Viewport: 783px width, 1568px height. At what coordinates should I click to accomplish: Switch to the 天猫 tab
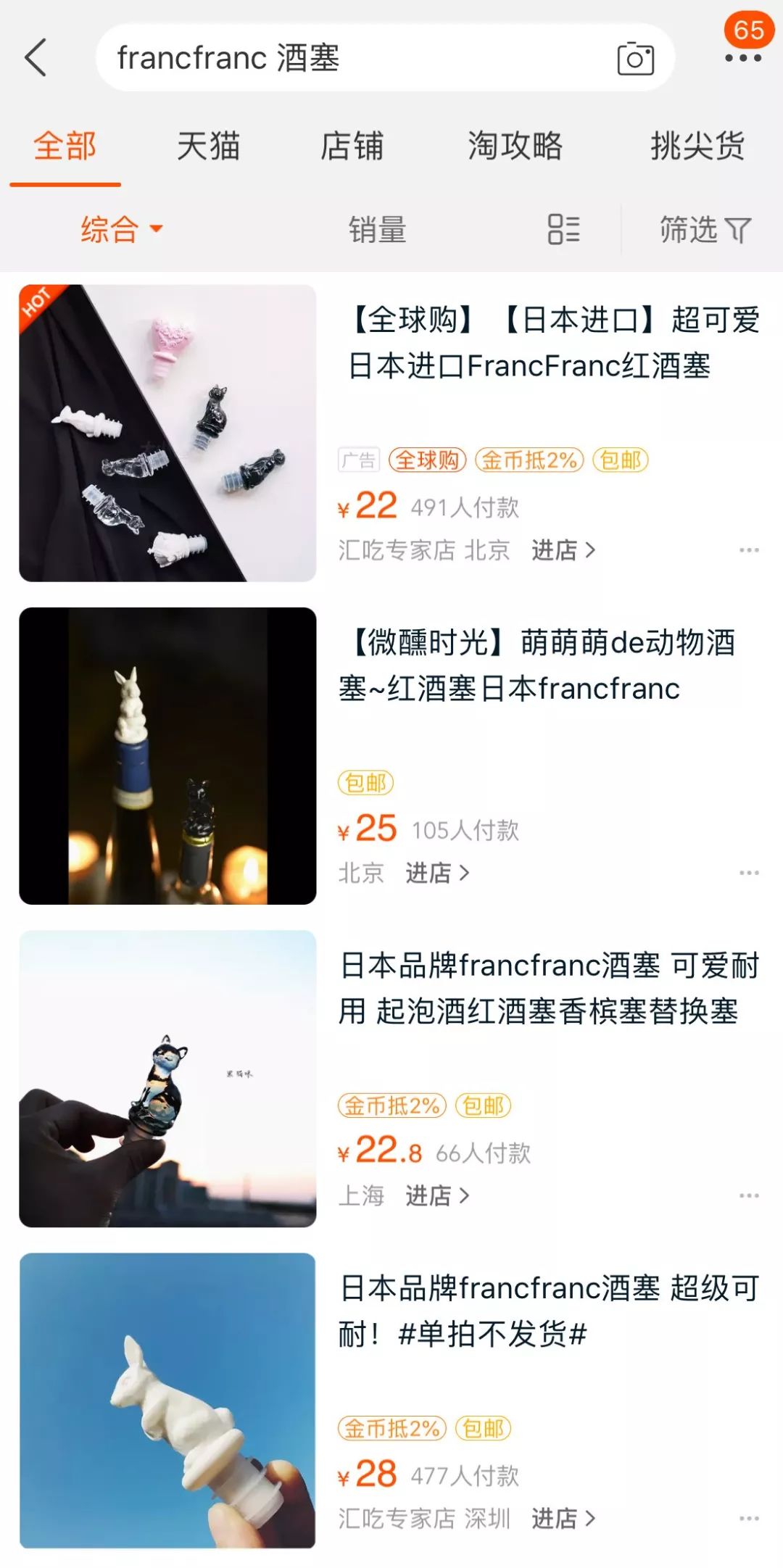pyautogui.click(x=209, y=146)
